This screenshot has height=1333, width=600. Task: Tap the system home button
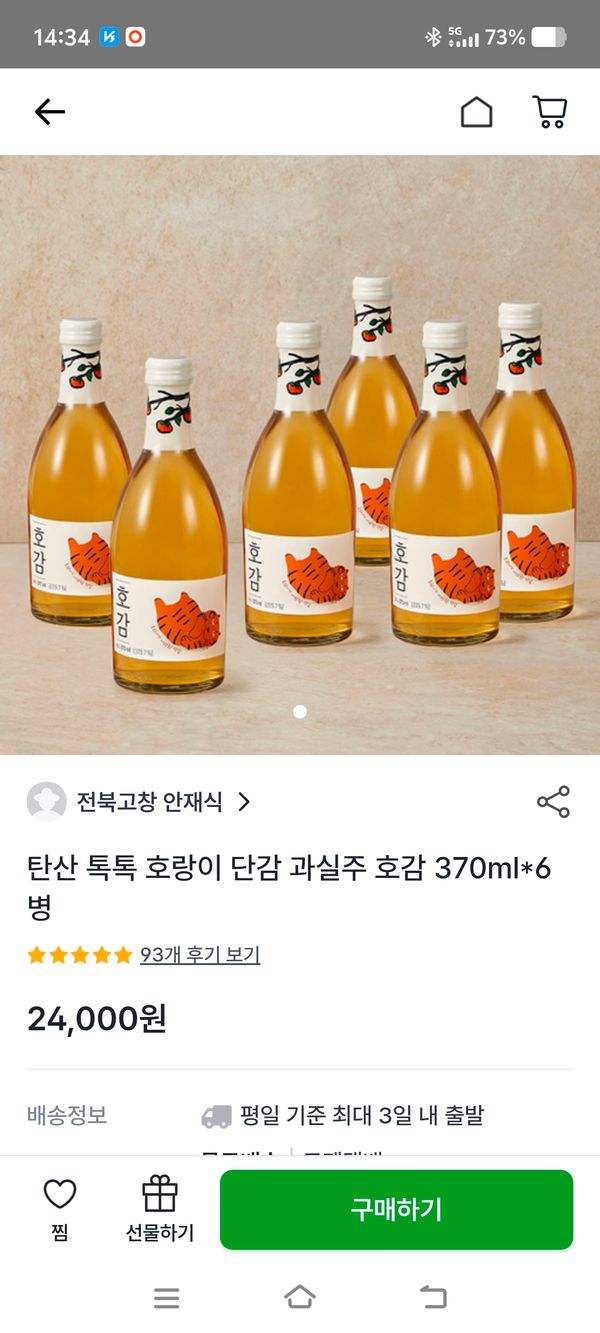pyautogui.click(x=300, y=1298)
